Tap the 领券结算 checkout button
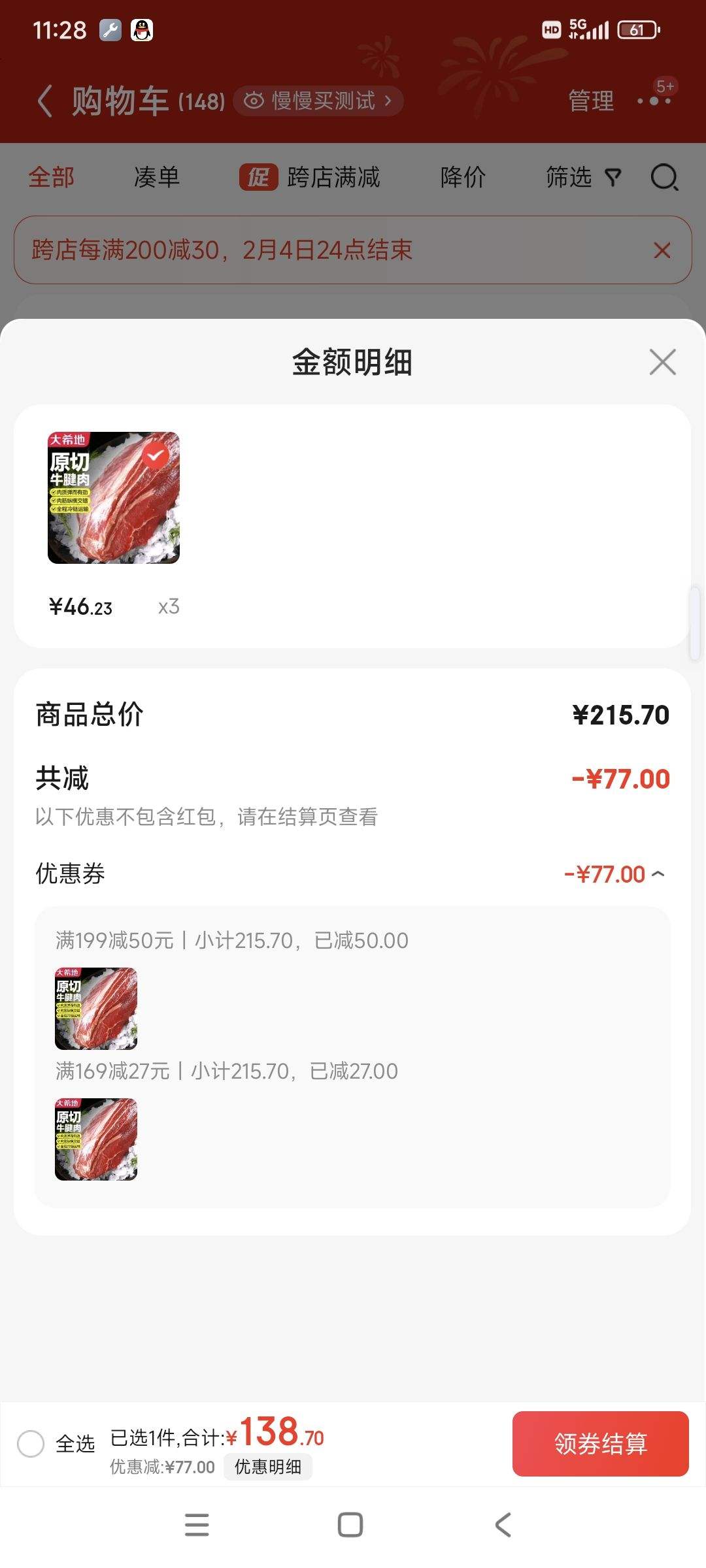This screenshot has width=706, height=1568. pos(599,1444)
